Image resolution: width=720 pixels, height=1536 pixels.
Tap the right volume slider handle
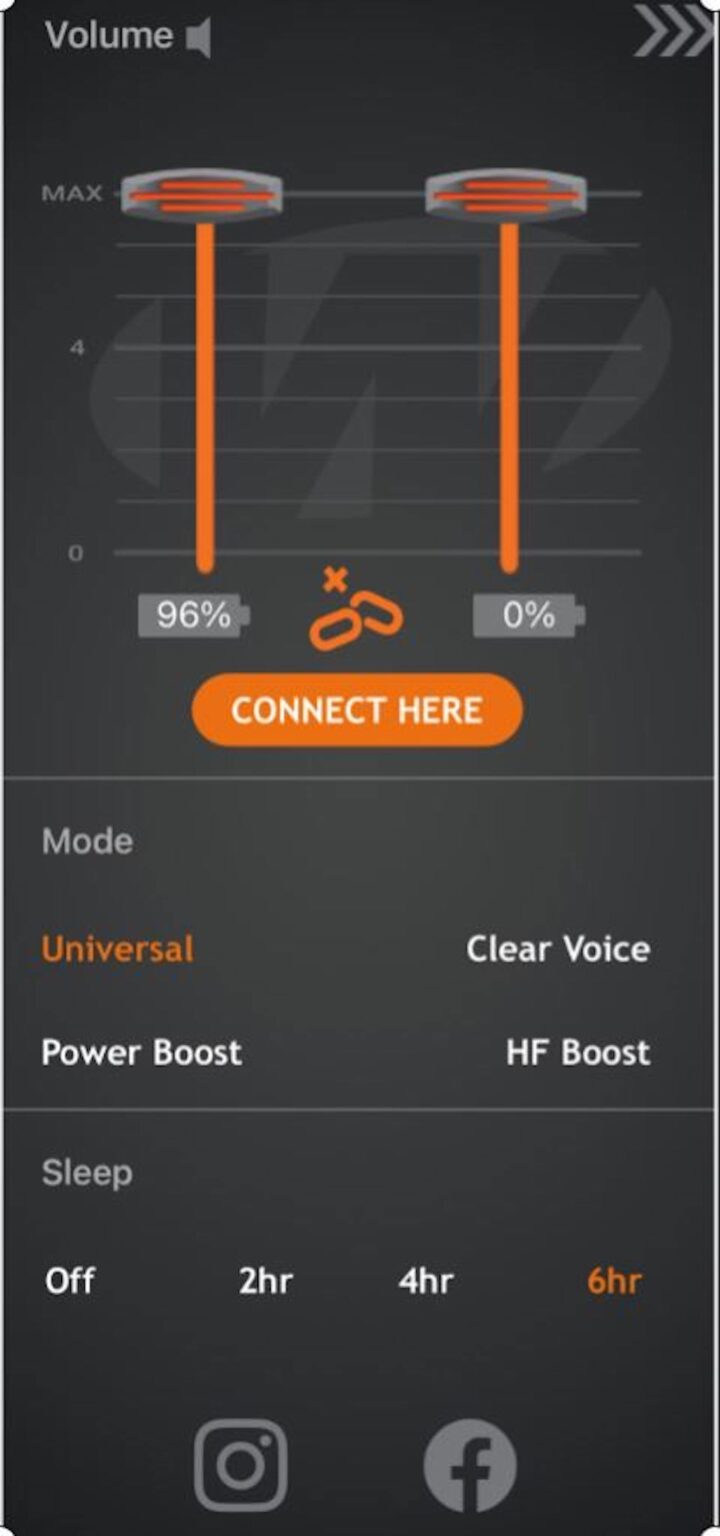click(x=506, y=194)
